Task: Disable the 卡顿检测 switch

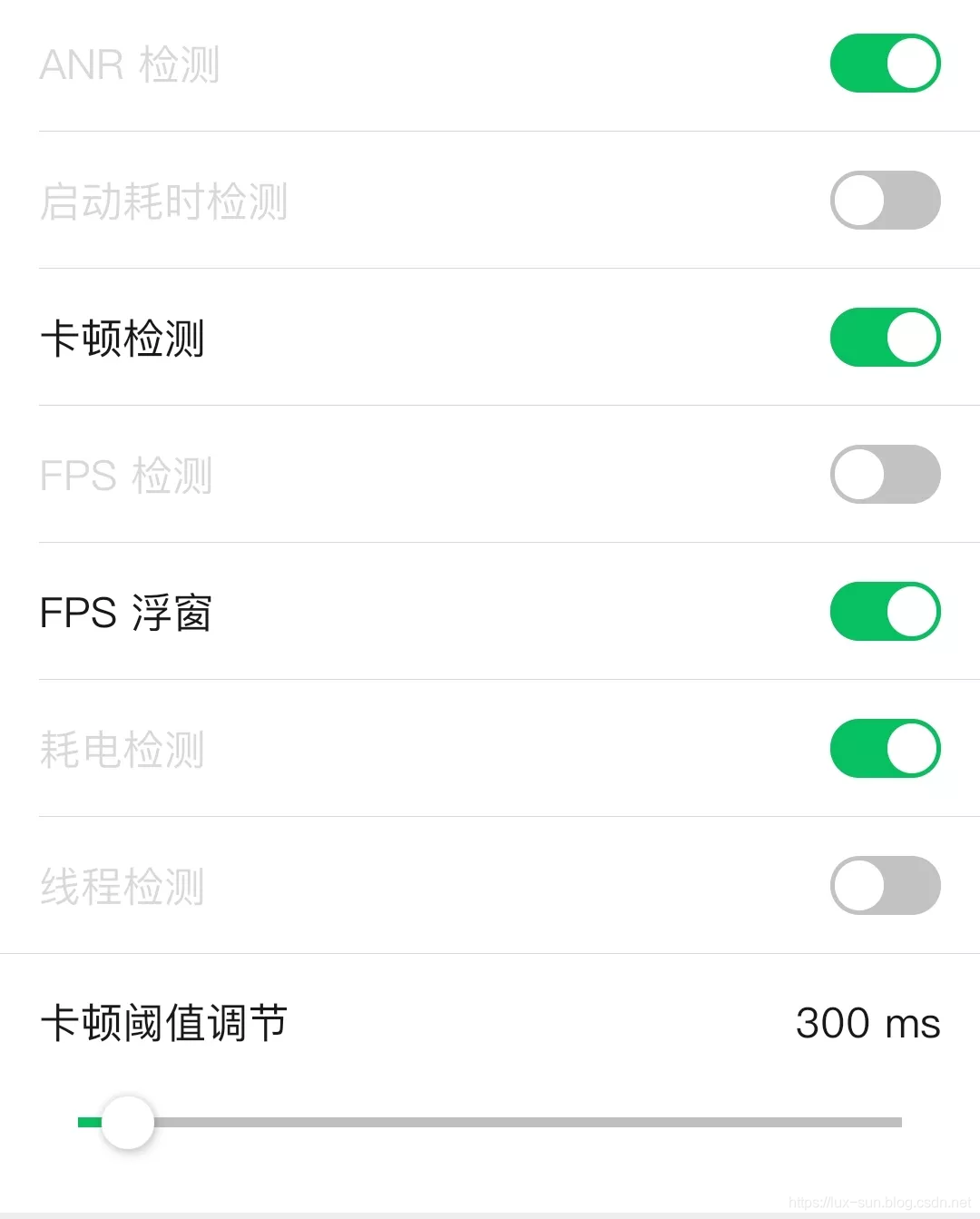Action: [885, 338]
